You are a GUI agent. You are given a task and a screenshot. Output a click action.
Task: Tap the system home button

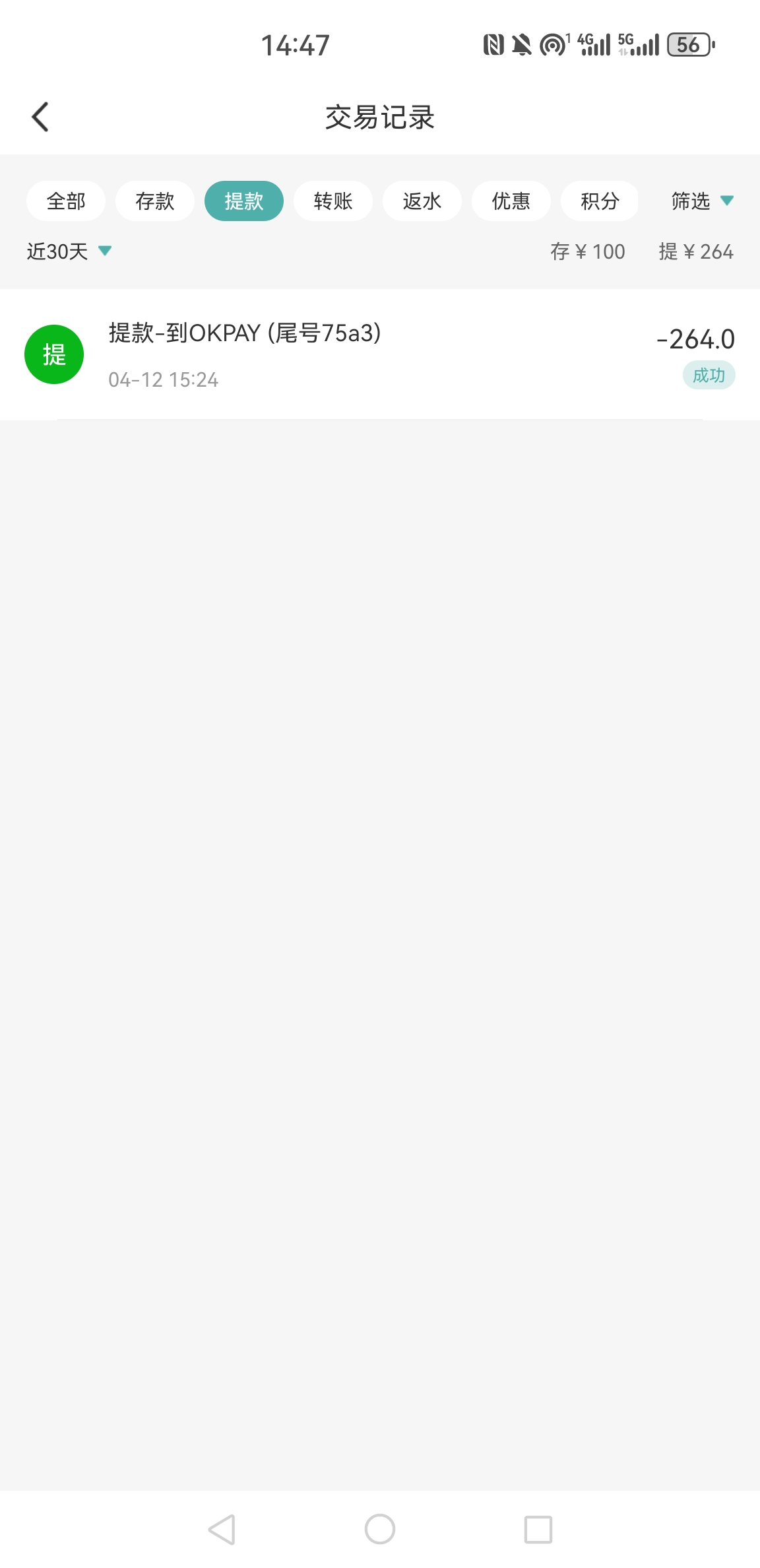coord(380,1529)
